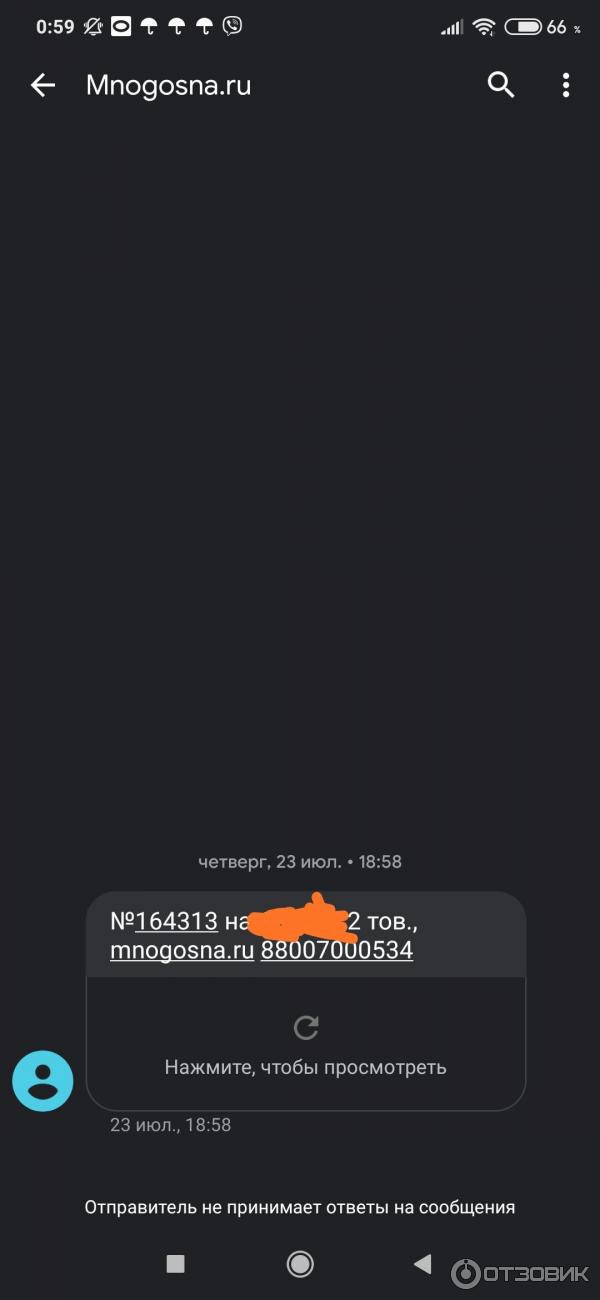This screenshot has width=600, height=1300.
Task: Open order number 164313 link
Action: (176, 921)
